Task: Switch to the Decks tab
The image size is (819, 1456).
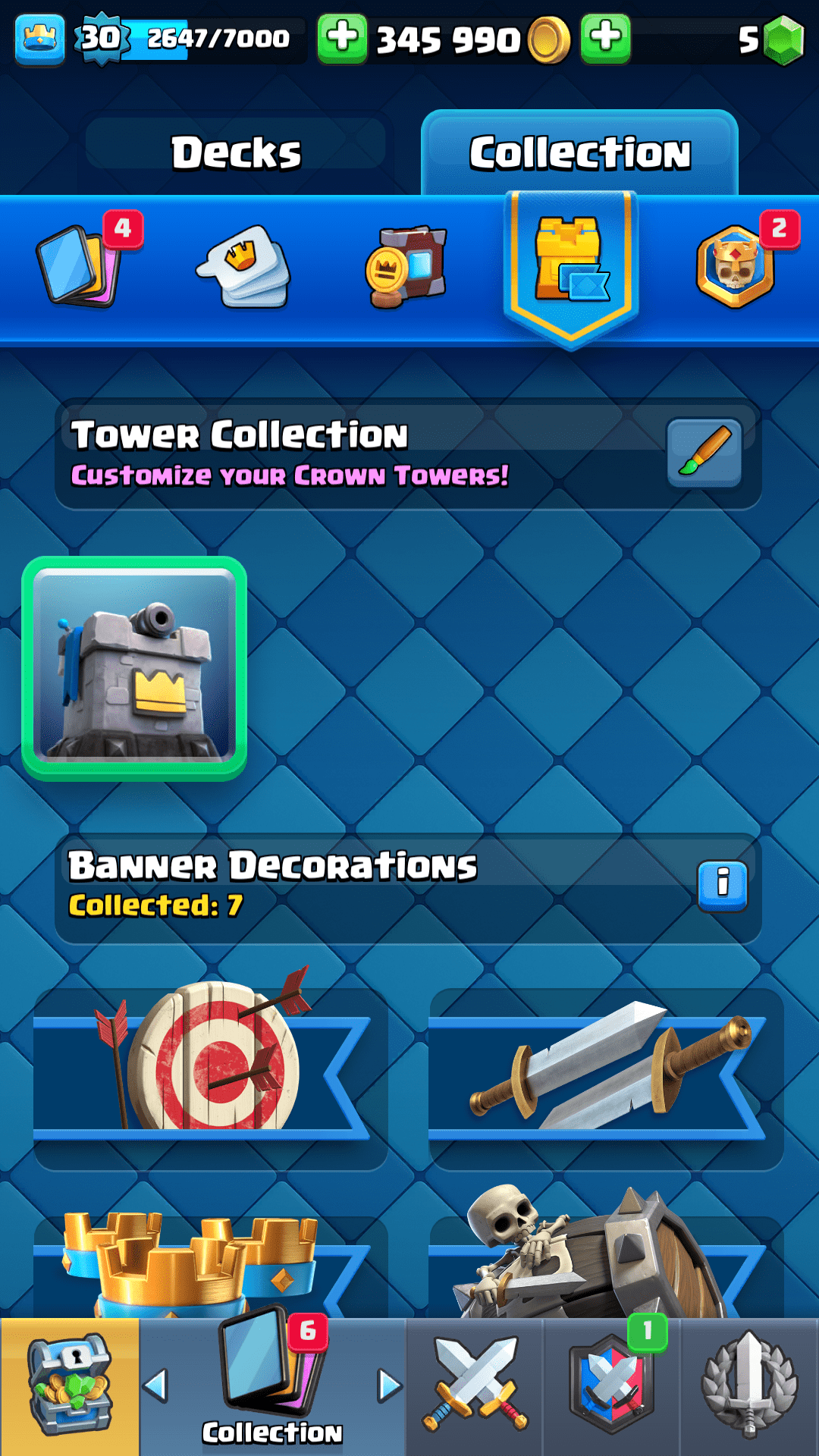Action: tap(236, 152)
